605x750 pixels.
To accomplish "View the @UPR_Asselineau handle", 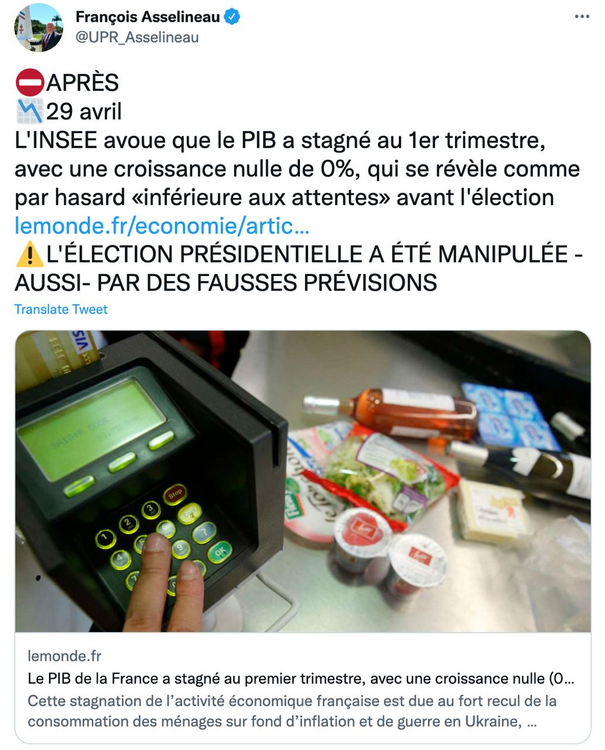I will pyautogui.click(x=137, y=37).
